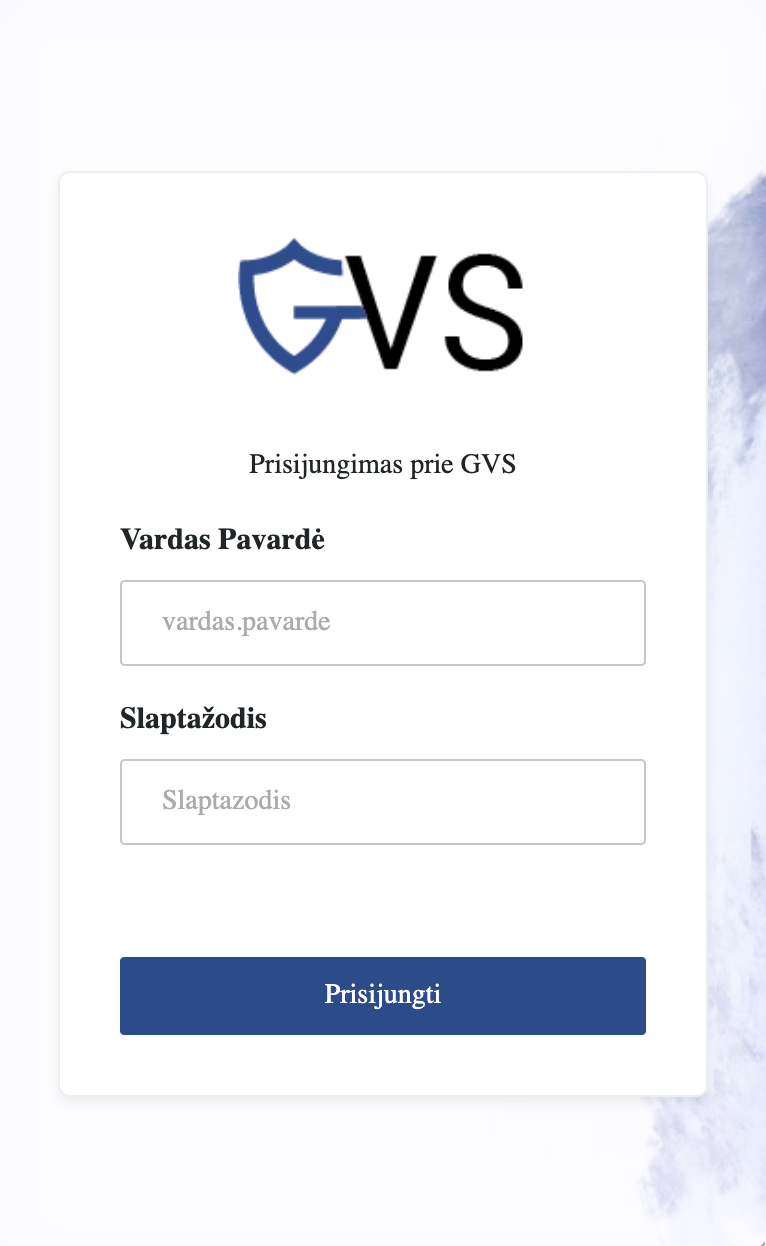Tap the Vardas Pavardė username field
Screen dimensions: 766x1246
[x=382, y=623]
